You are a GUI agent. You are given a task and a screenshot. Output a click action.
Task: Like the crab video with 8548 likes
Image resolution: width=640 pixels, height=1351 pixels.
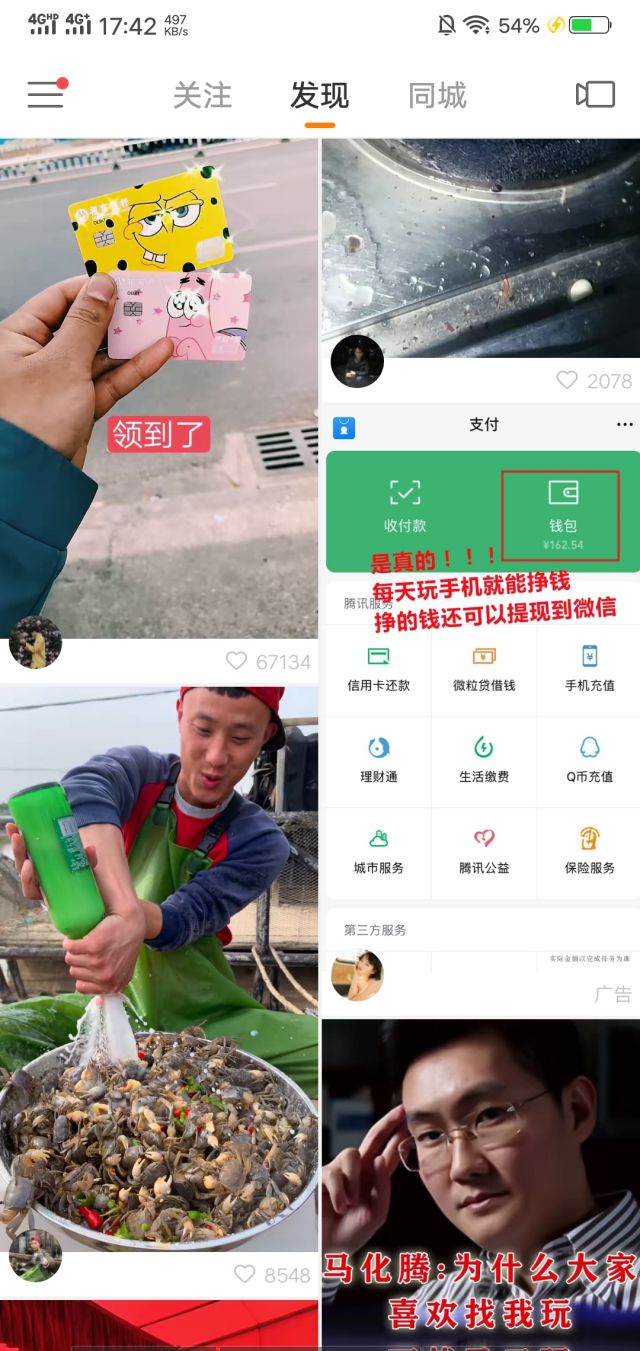(x=245, y=1274)
